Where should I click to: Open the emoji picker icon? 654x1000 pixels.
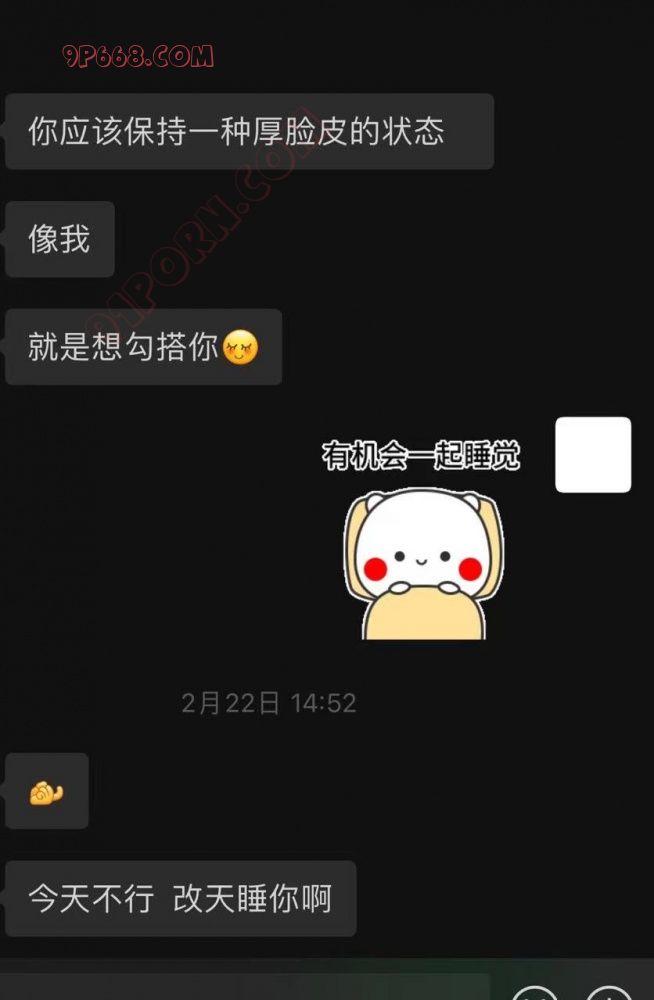(x=535, y=993)
